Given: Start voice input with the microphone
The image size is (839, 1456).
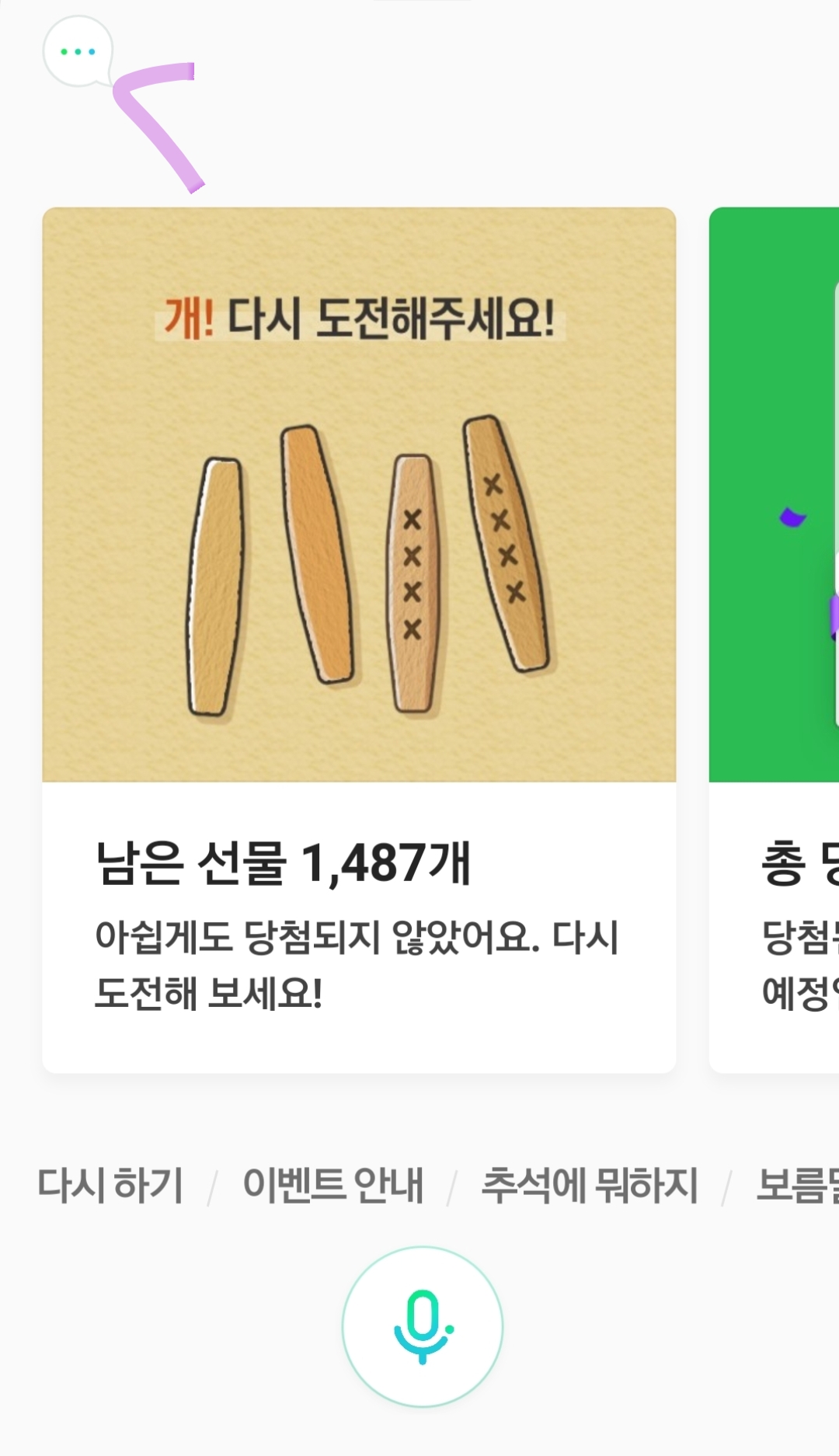Looking at the screenshot, I should pyautogui.click(x=422, y=1327).
